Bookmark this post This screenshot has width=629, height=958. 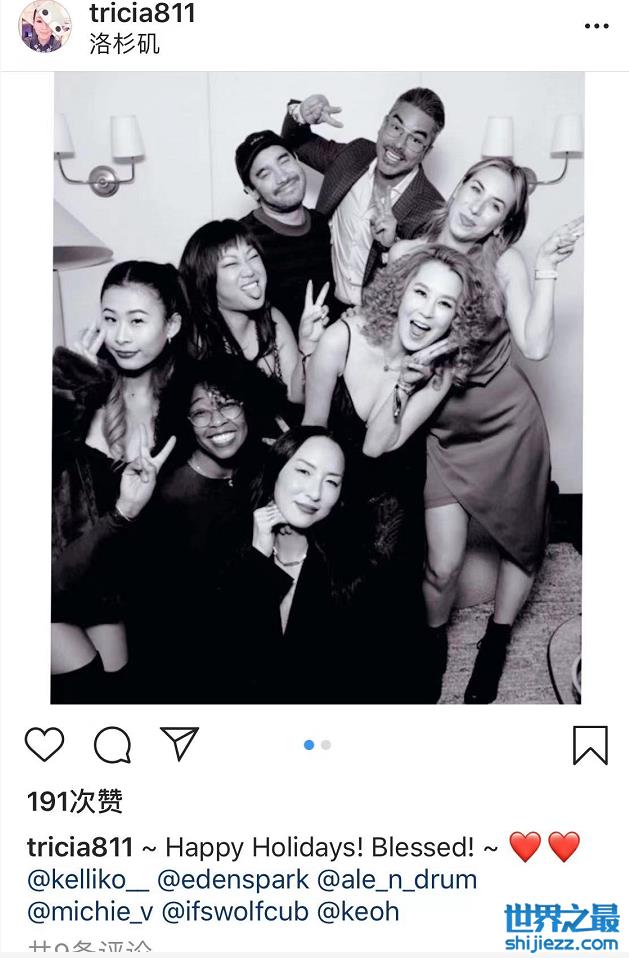tap(590, 745)
